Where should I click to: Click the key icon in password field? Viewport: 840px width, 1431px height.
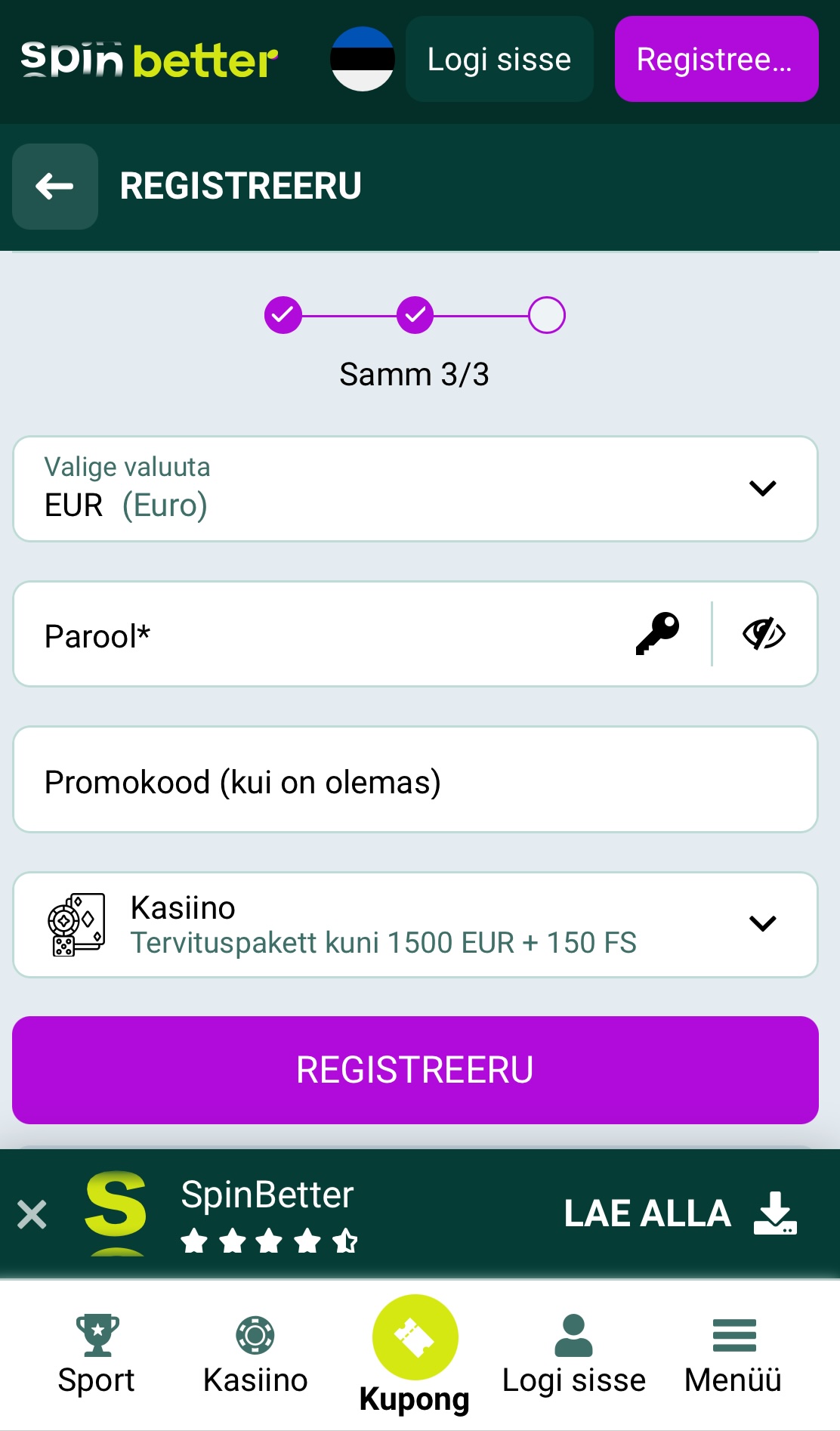(x=656, y=634)
